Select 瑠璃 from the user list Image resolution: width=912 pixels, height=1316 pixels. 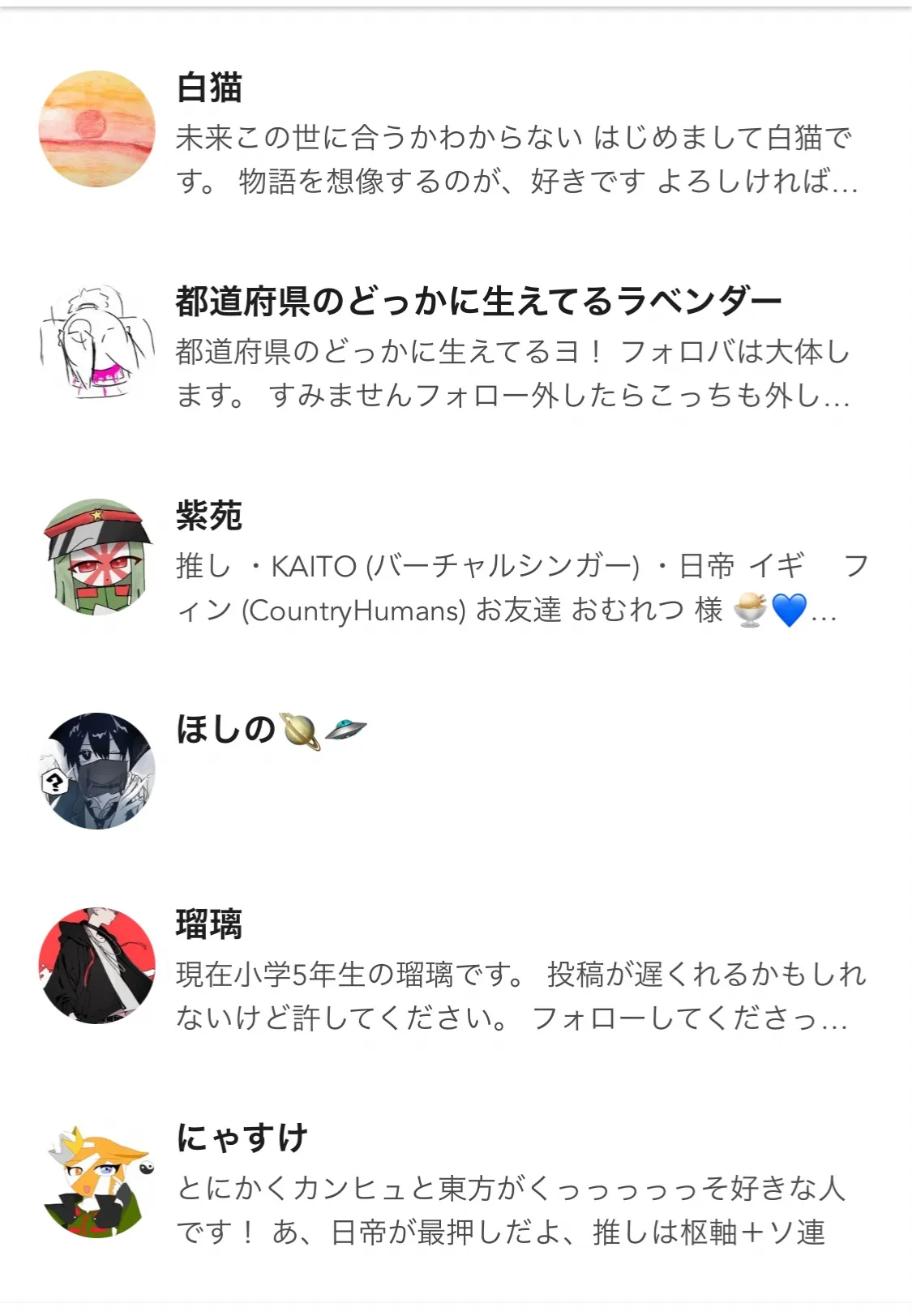click(209, 924)
